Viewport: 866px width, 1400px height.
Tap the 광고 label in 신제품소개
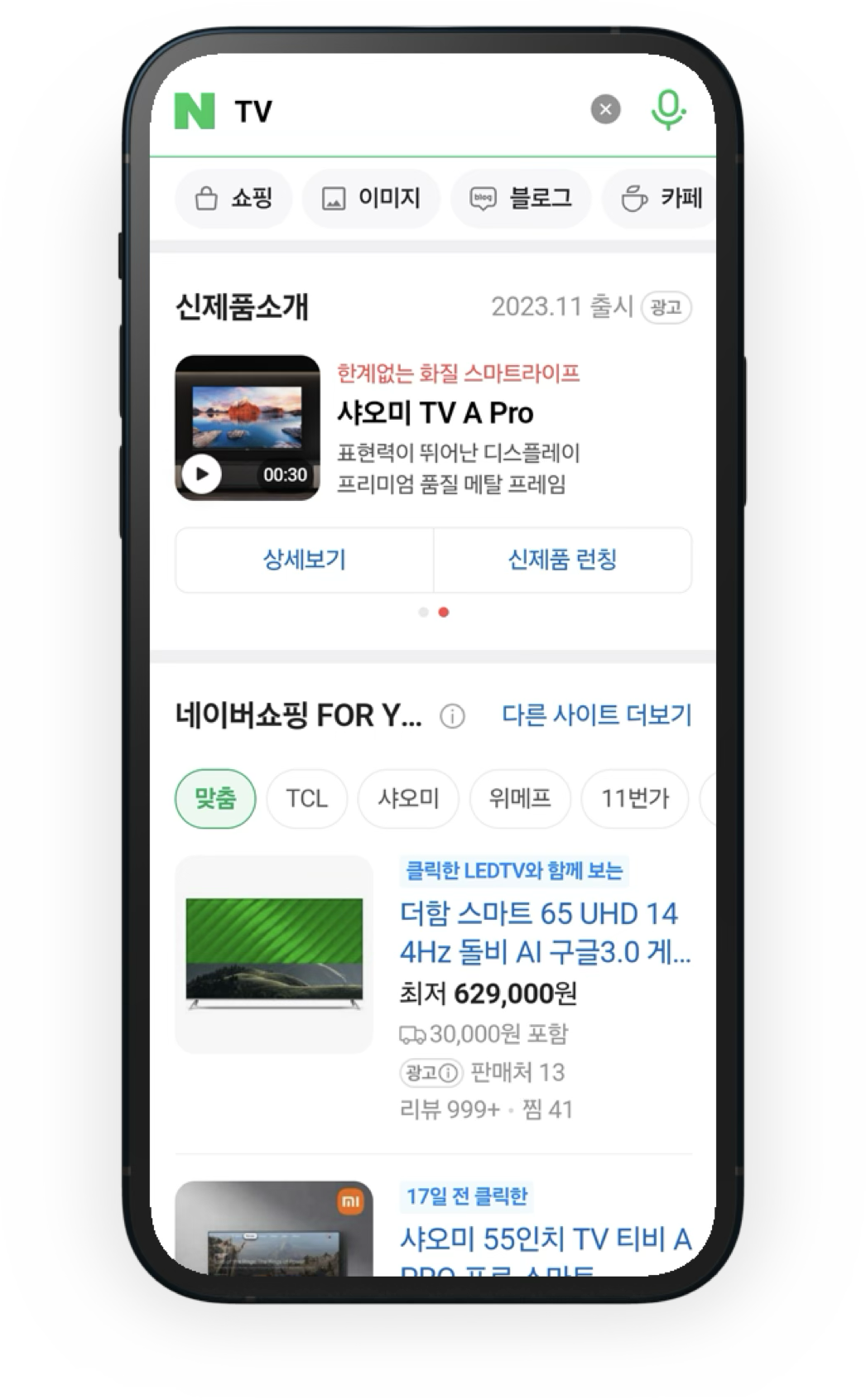(666, 307)
